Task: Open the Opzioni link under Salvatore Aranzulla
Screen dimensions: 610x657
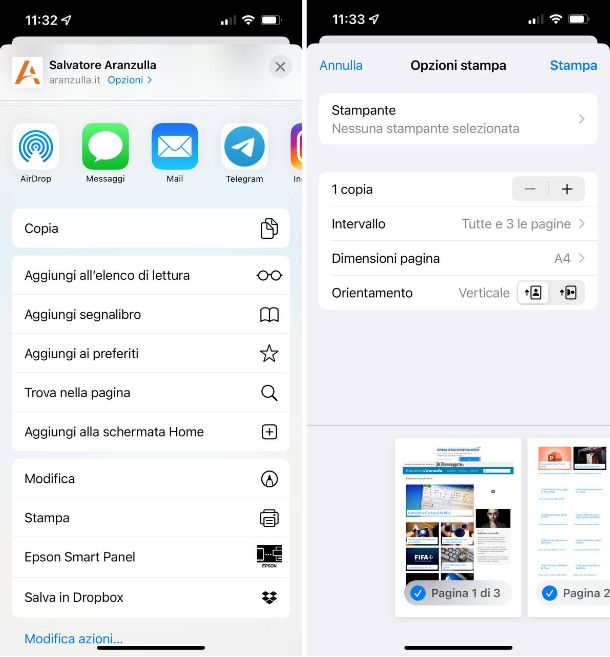Action: pyautogui.click(x=130, y=80)
